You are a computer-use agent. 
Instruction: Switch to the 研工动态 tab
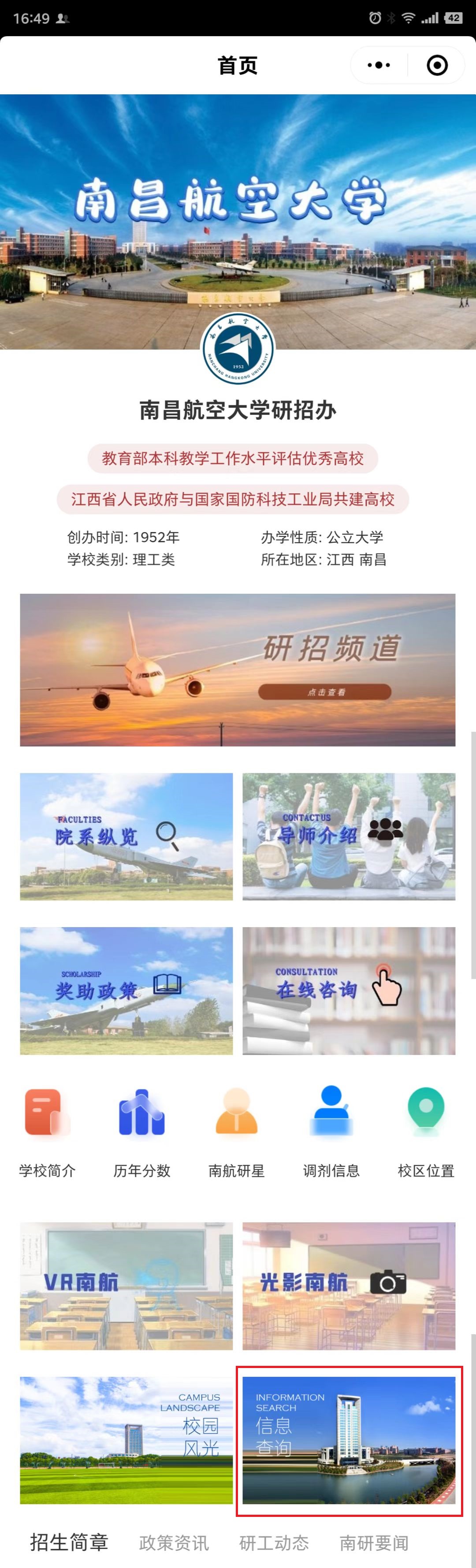tap(274, 1542)
